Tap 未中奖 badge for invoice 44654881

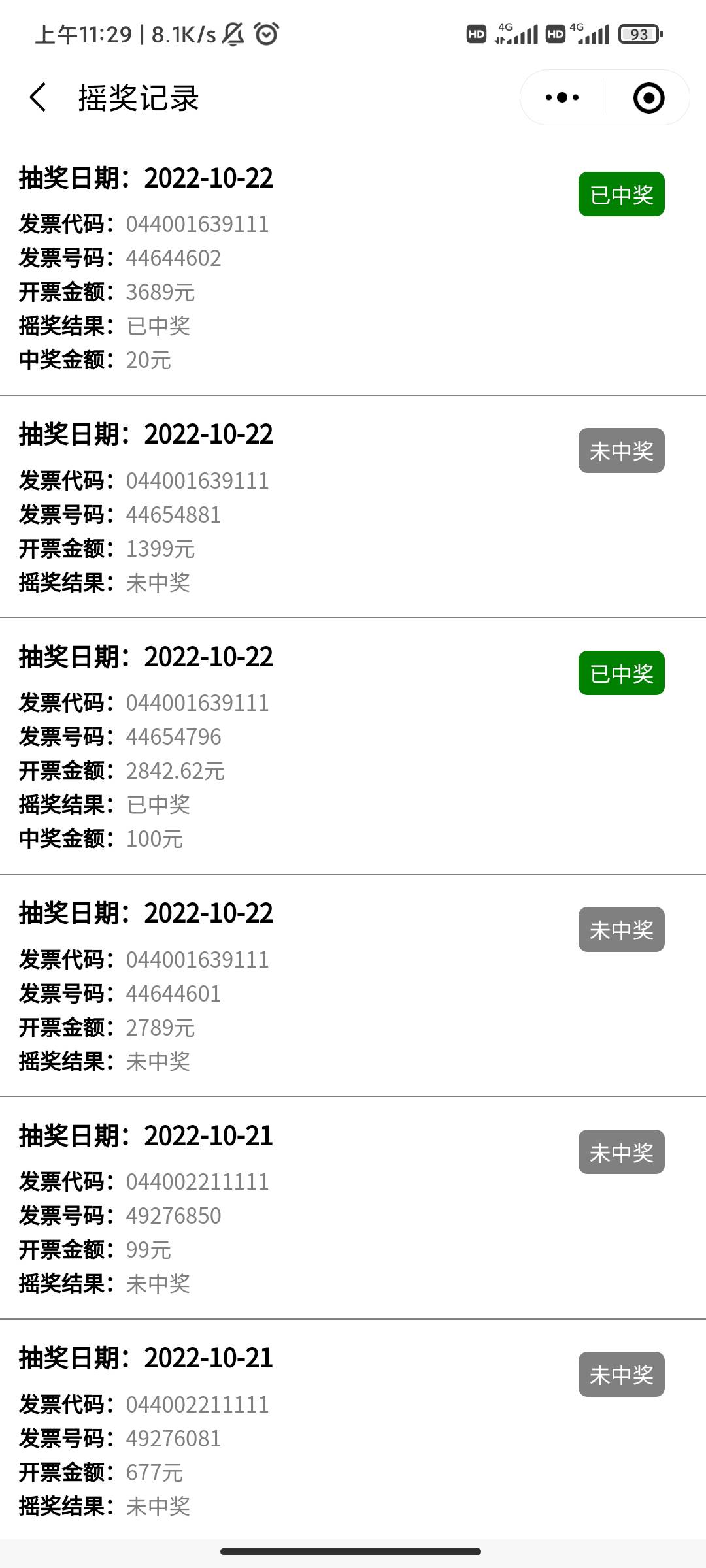621,451
